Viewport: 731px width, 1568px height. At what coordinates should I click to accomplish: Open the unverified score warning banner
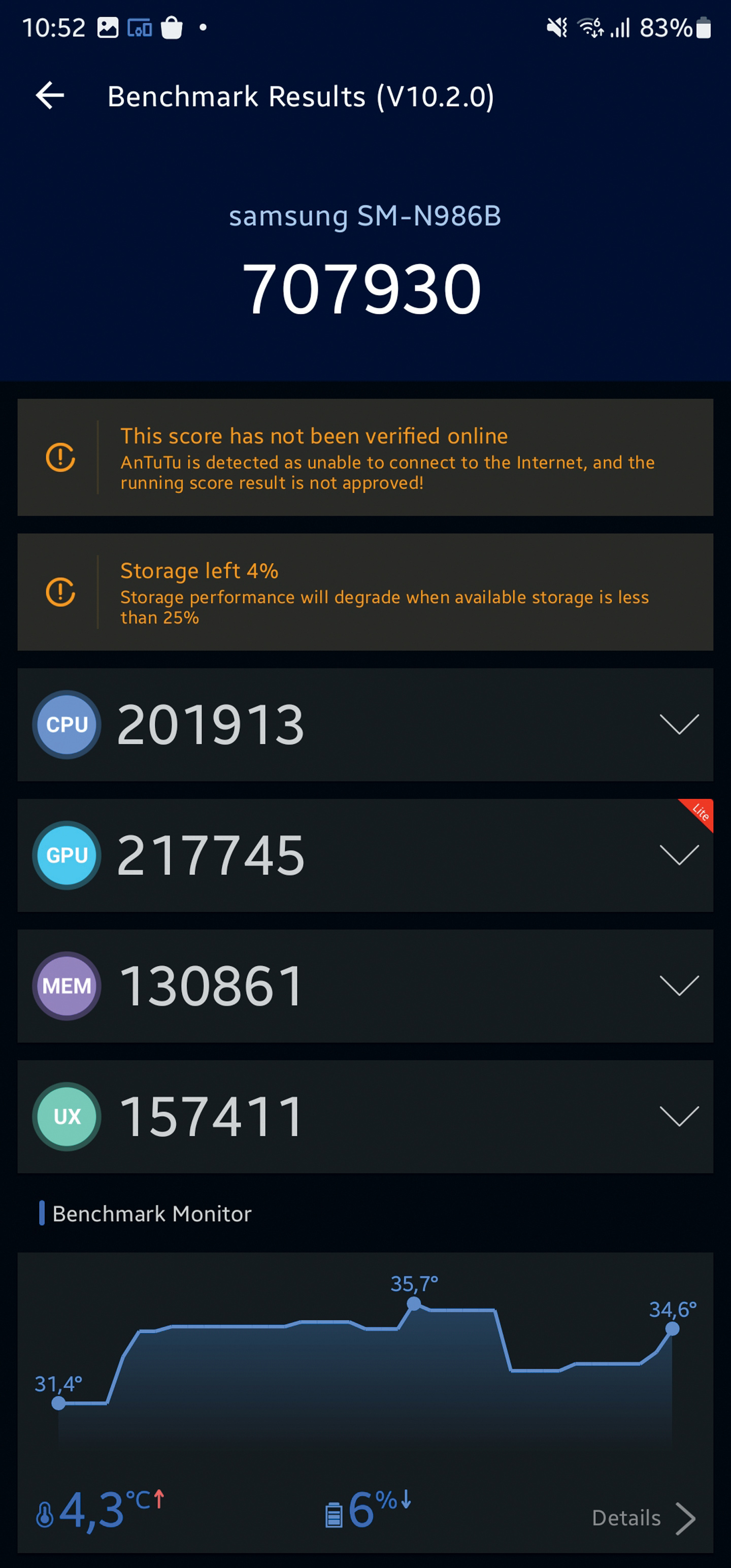(x=365, y=457)
